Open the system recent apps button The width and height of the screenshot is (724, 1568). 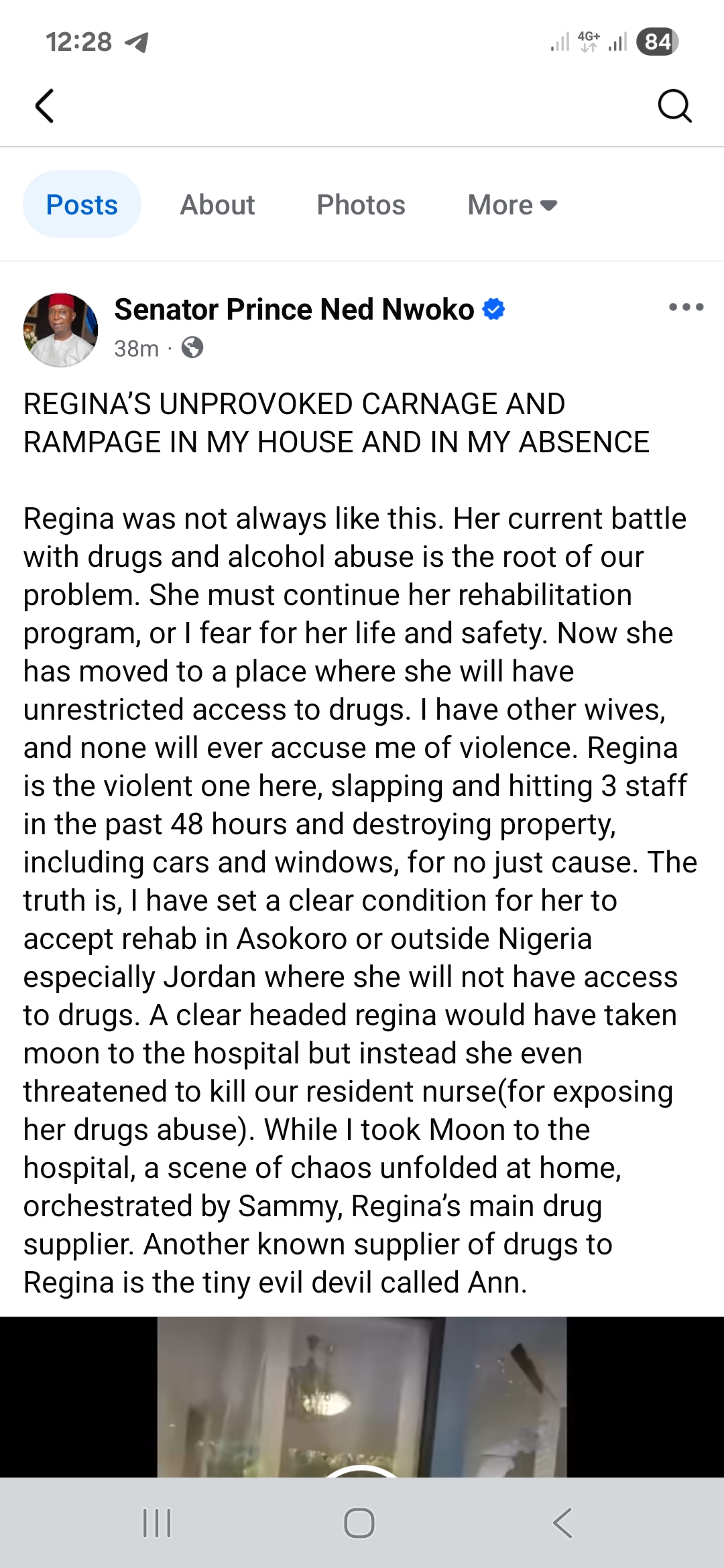pyautogui.click(x=158, y=1522)
